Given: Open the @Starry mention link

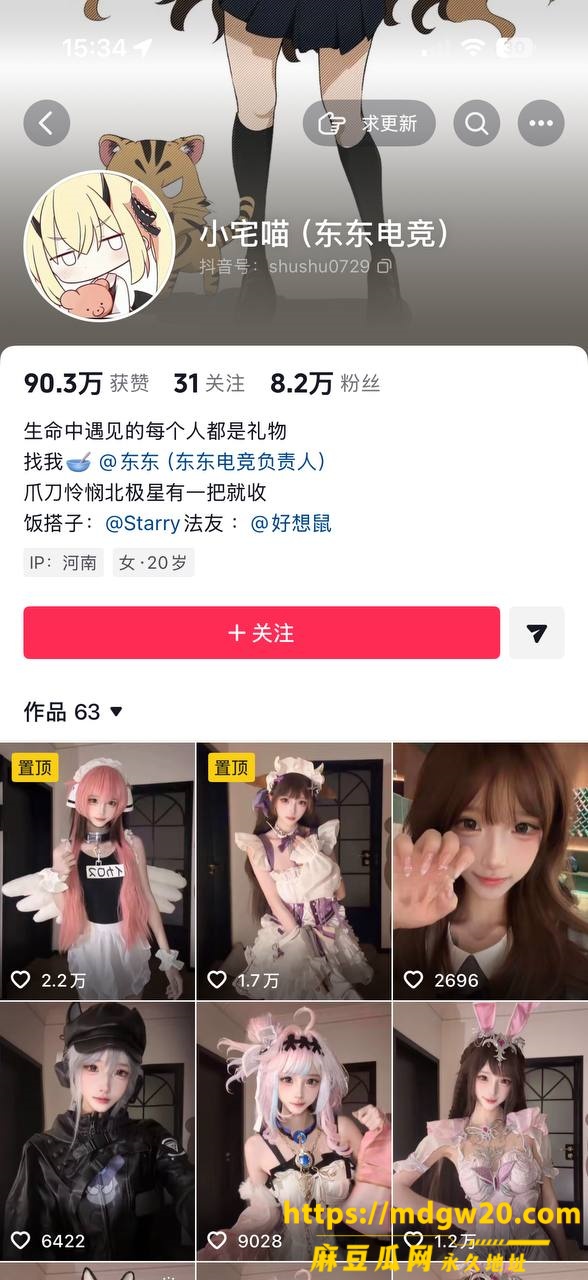Looking at the screenshot, I should 142,523.
